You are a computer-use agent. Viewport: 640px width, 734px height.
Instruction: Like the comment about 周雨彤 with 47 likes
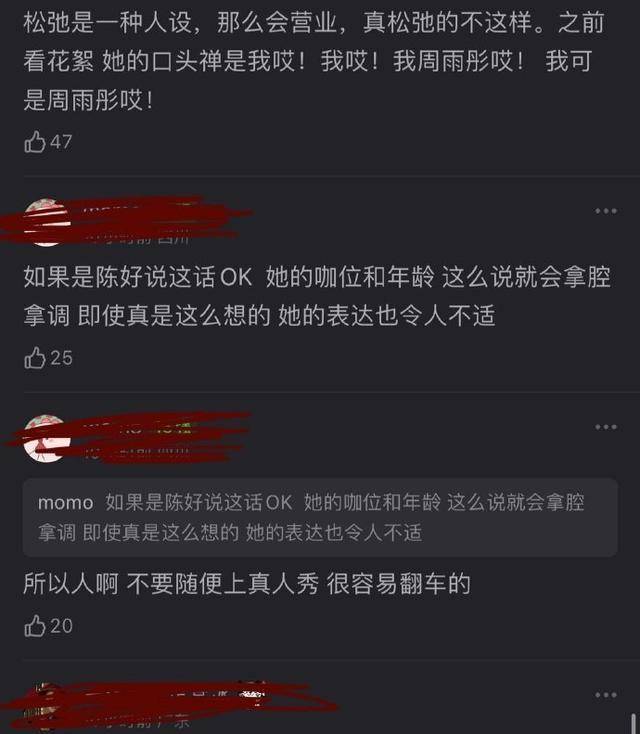pos(36,142)
